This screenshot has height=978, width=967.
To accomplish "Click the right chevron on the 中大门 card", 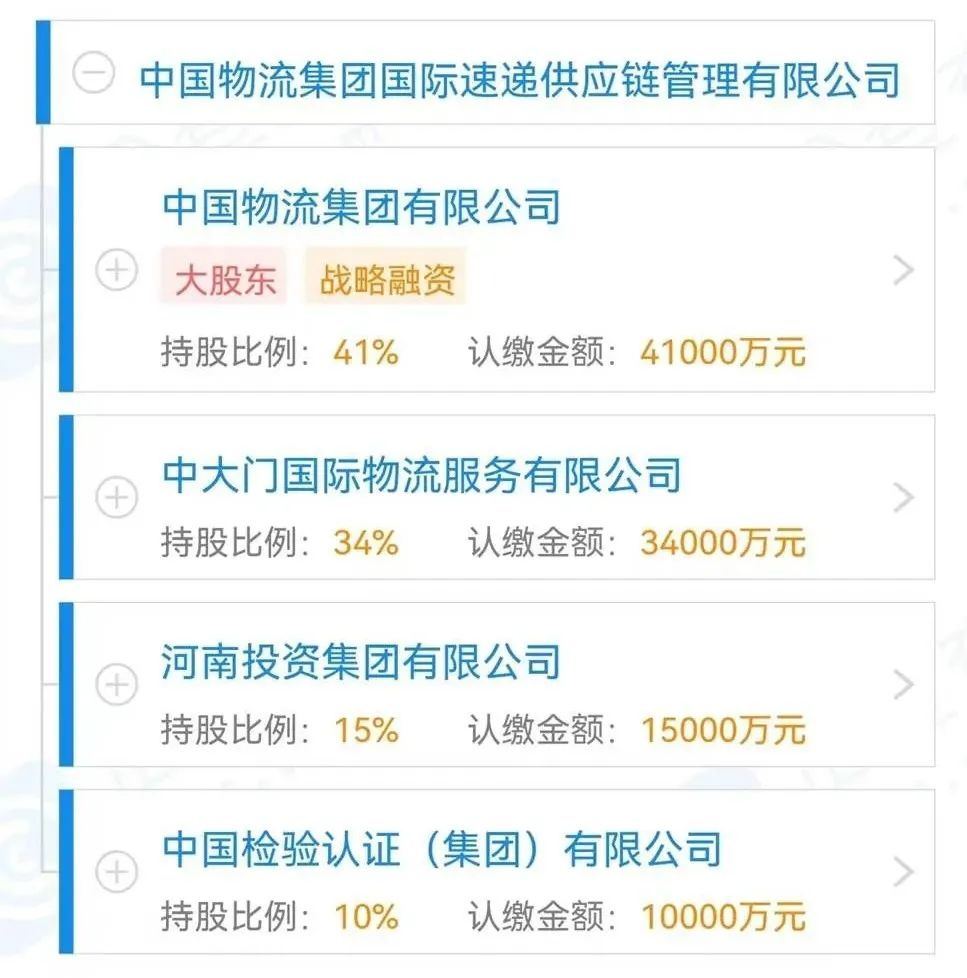I will tap(902, 496).
